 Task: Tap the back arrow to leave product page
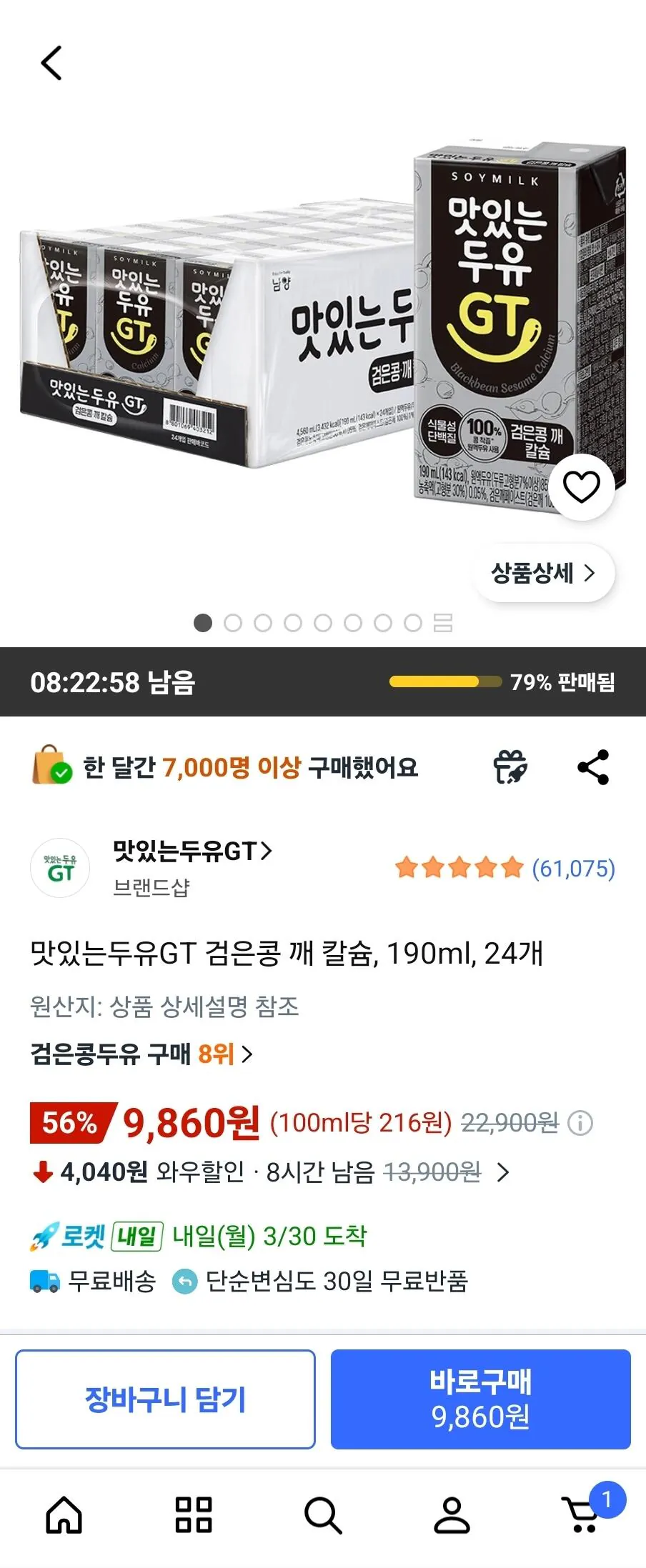point(51,63)
